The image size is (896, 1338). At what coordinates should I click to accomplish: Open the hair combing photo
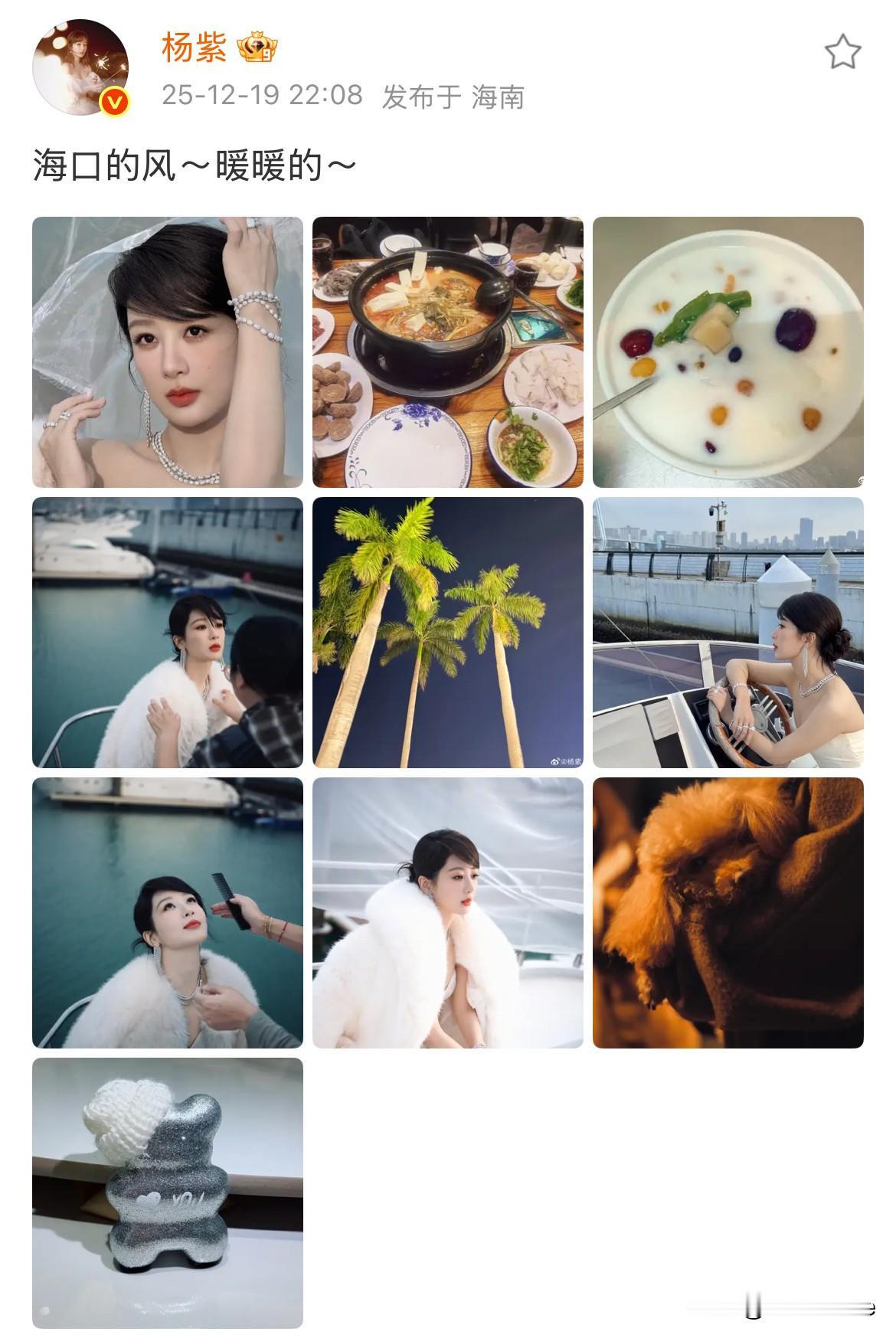(168, 913)
